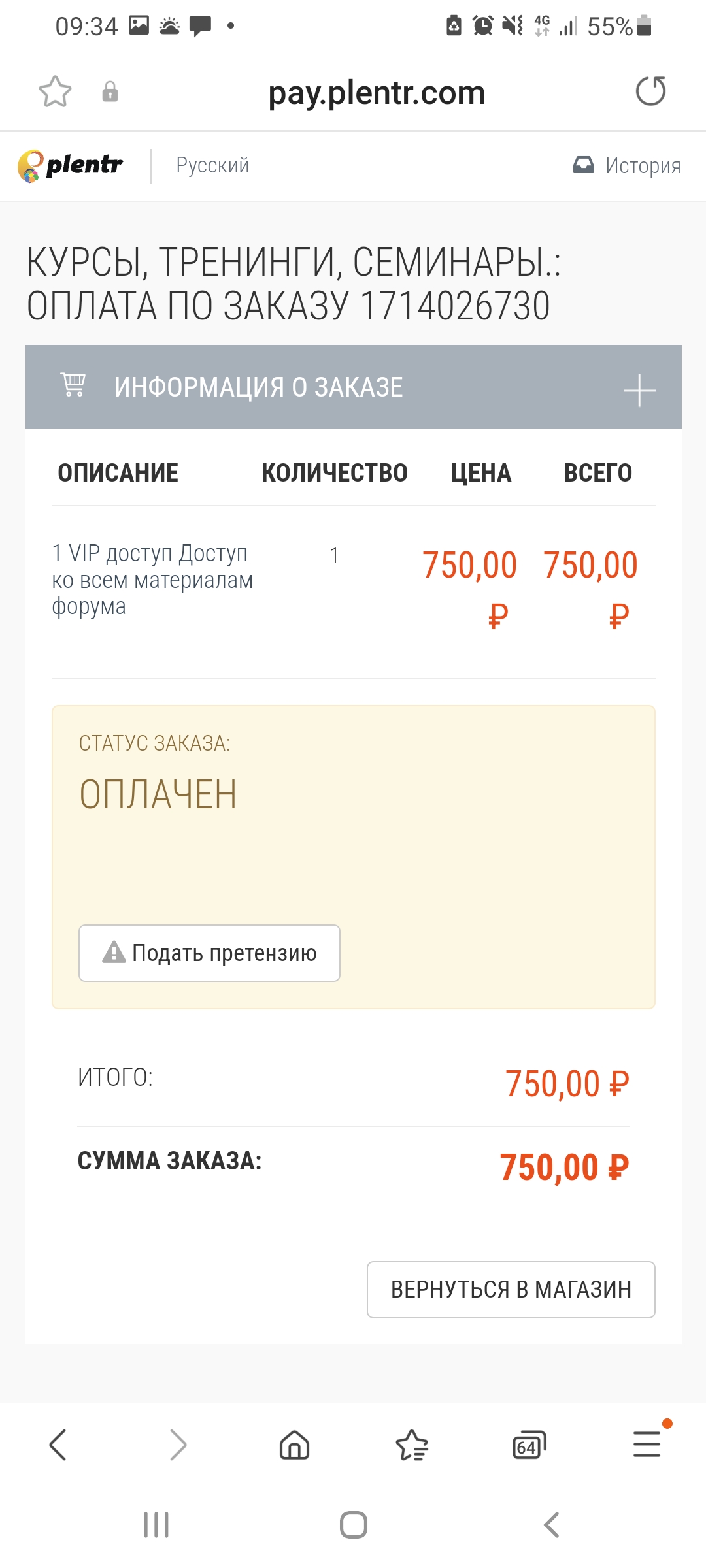
Task: Tap the Подать претензию button
Action: point(209,953)
